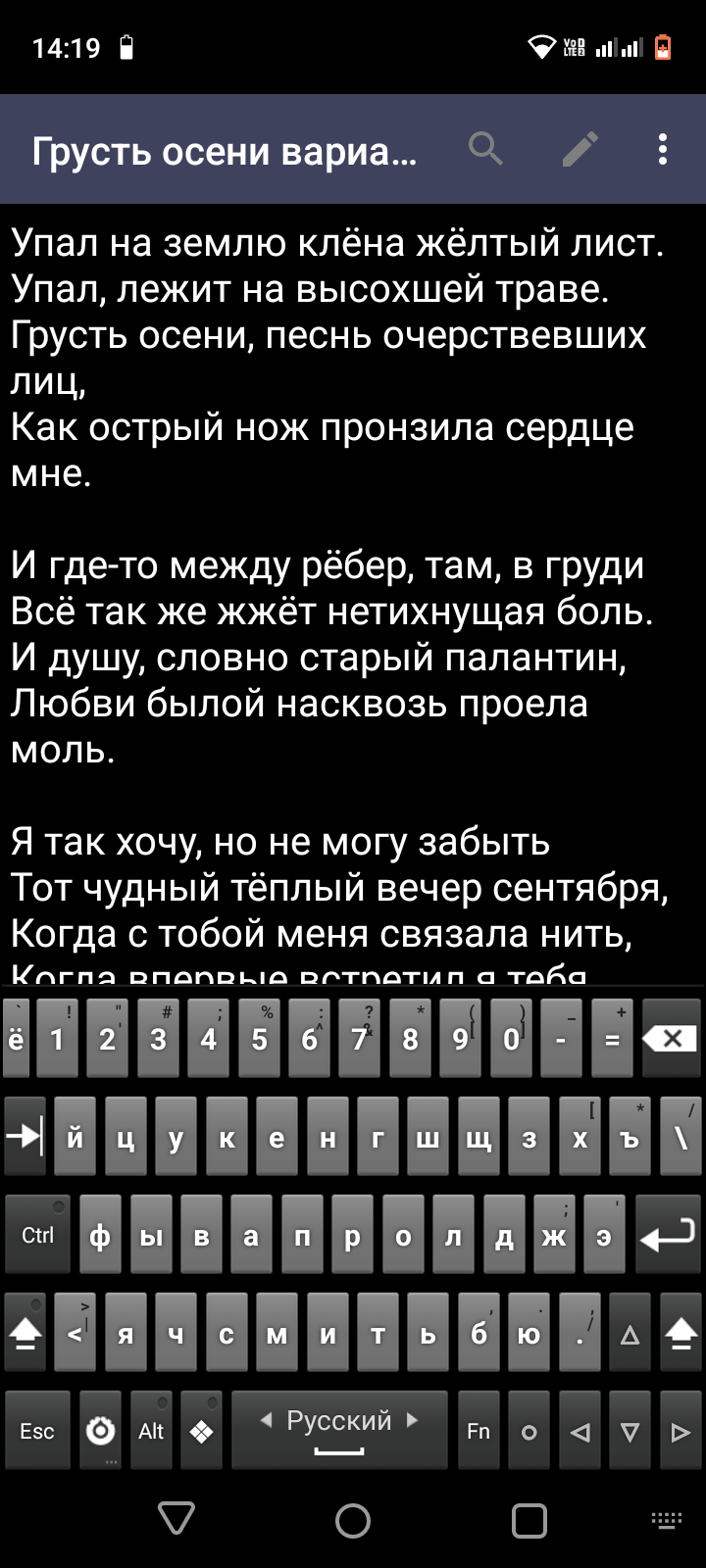706x1568 pixels.
Task: Tap the Tab key on keyboard
Action: point(25,1137)
